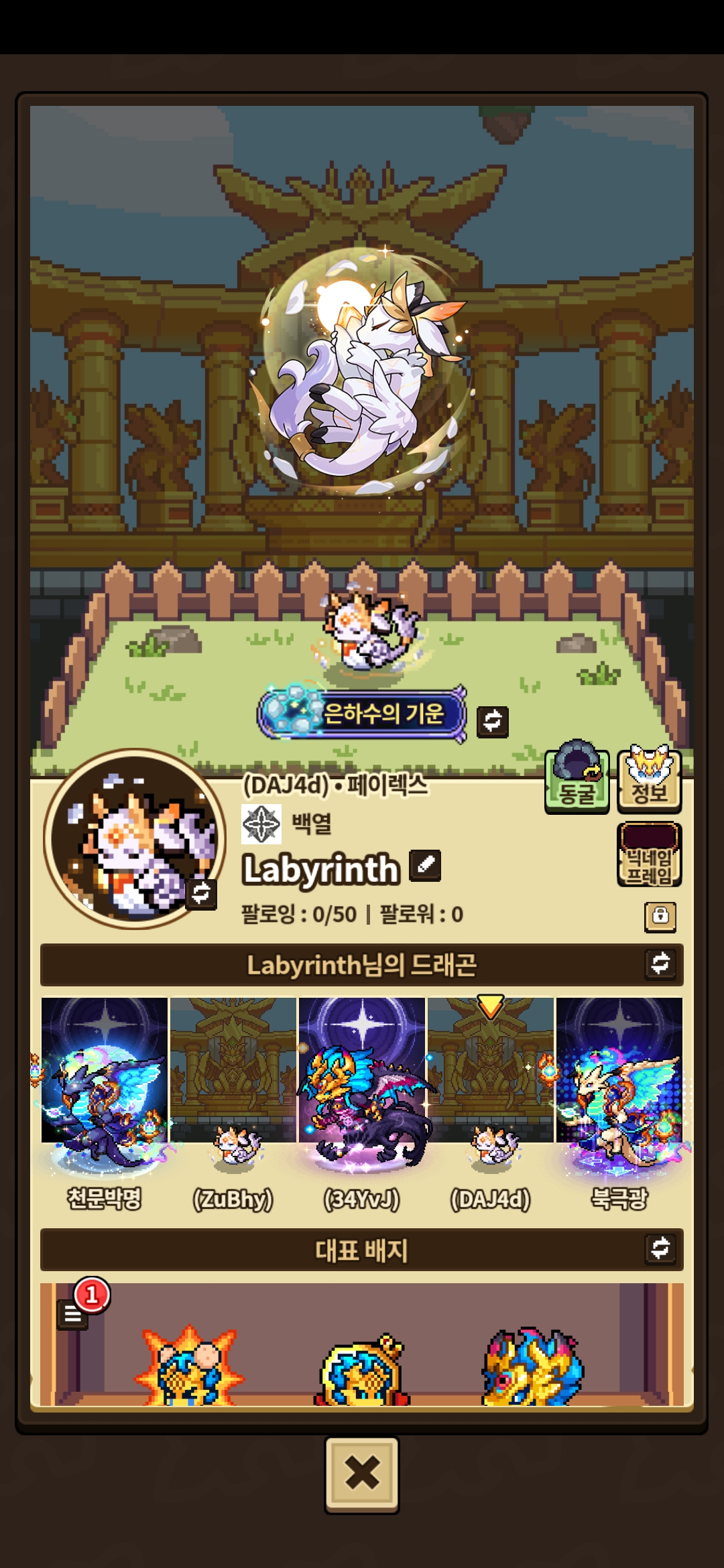The image size is (724, 1568).
Task: Close the profile window with X
Action: [x=362, y=1474]
